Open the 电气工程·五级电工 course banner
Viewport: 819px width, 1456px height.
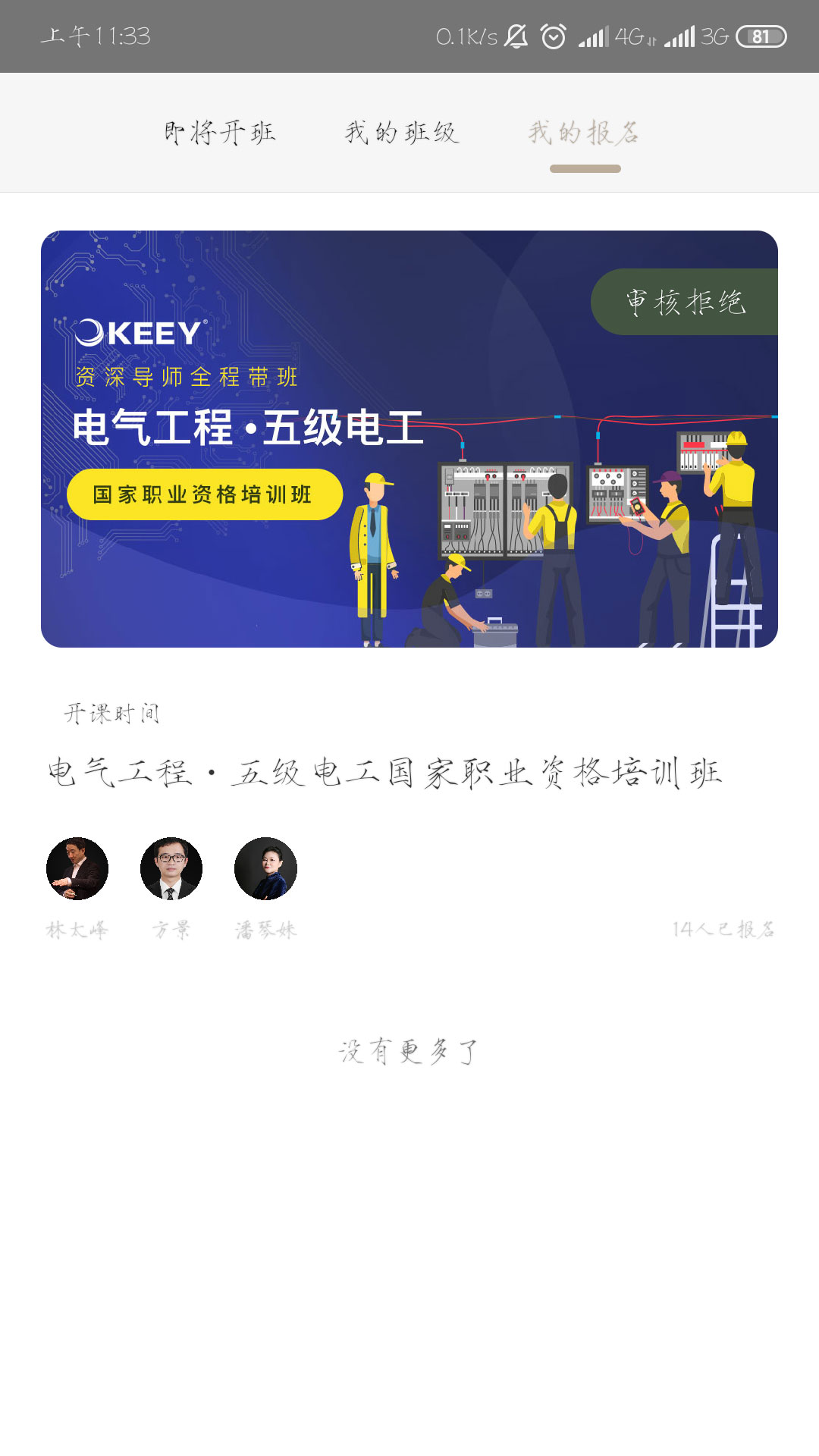(x=409, y=436)
